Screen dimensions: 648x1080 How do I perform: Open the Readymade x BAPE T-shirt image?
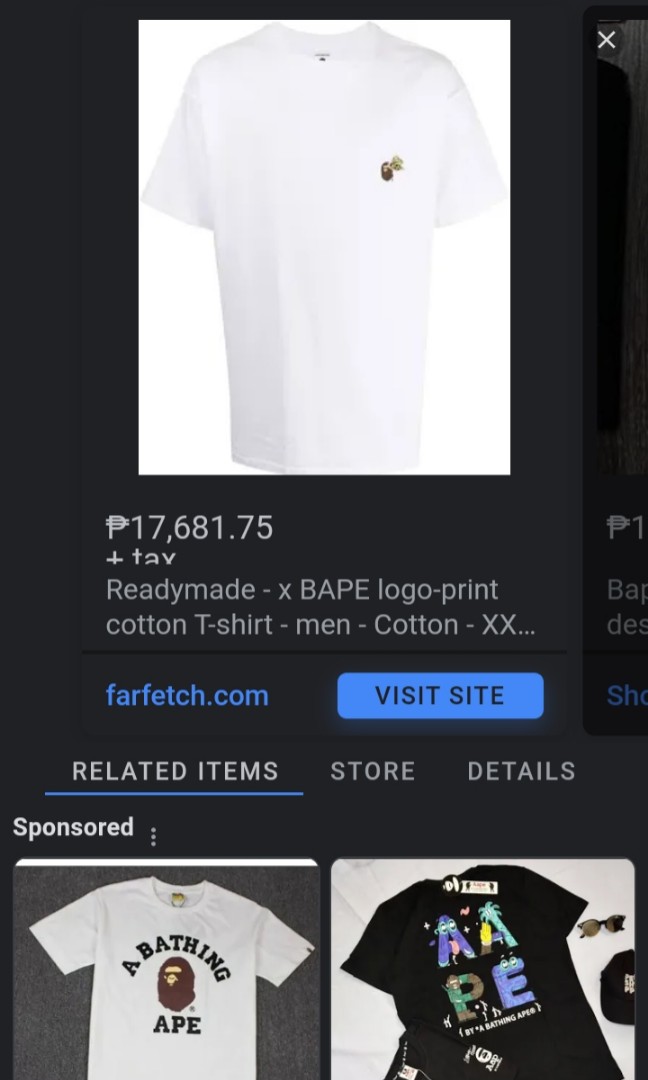point(324,247)
